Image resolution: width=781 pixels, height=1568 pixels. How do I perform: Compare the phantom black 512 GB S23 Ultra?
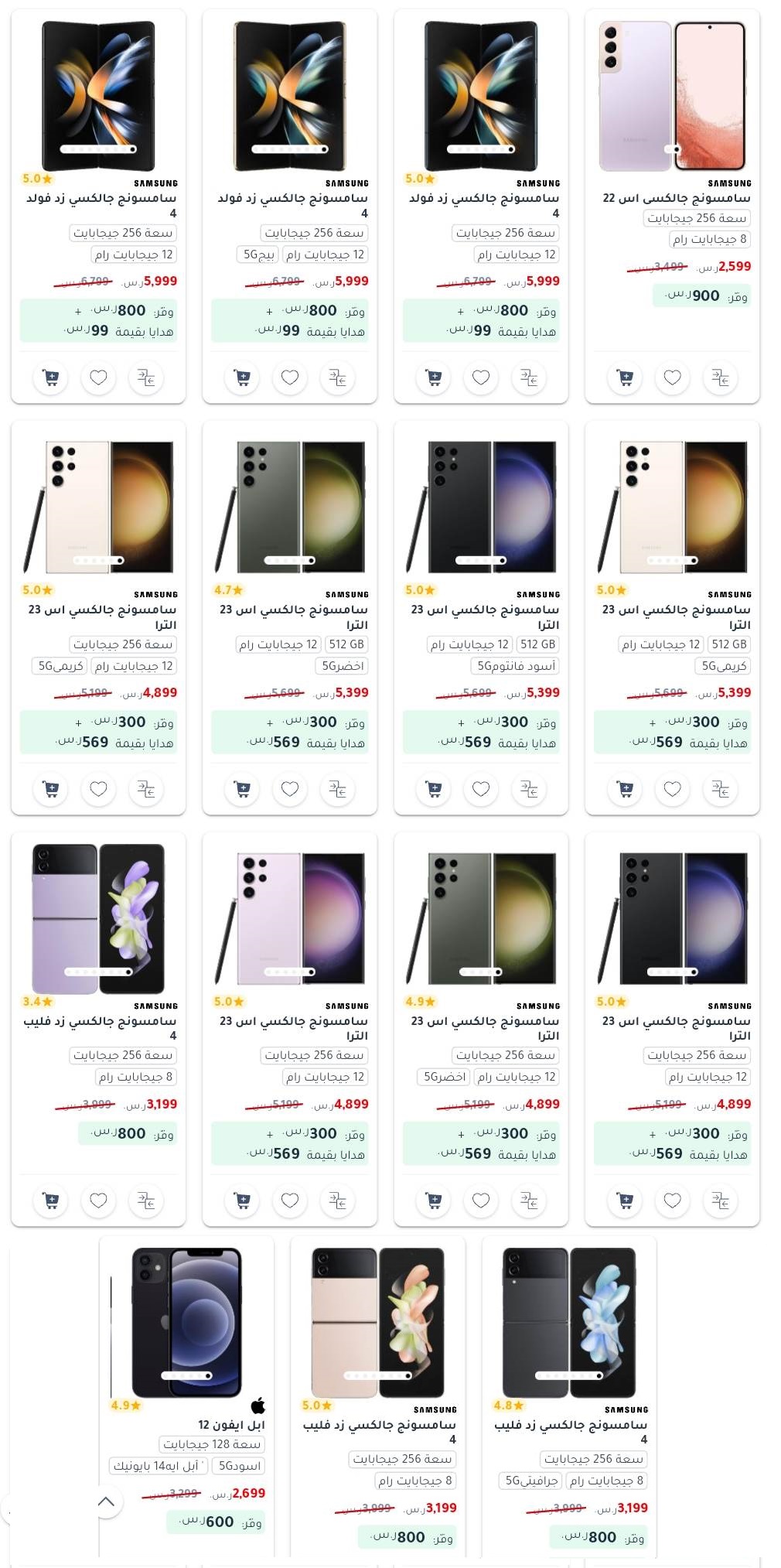point(529,789)
